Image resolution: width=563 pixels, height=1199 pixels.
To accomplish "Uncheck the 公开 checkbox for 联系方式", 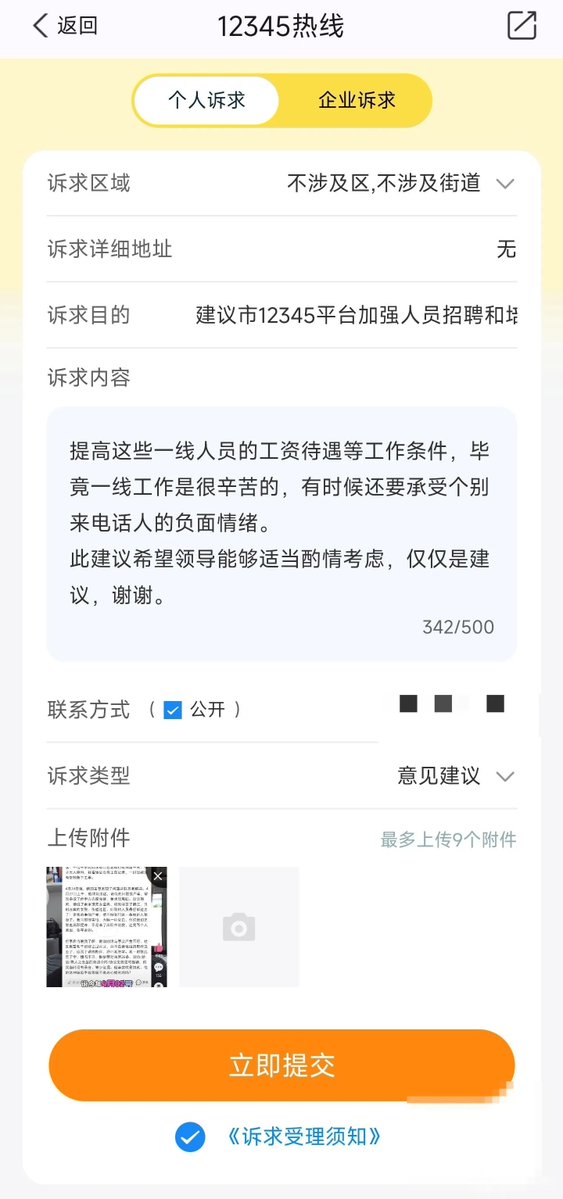I will click(x=173, y=710).
